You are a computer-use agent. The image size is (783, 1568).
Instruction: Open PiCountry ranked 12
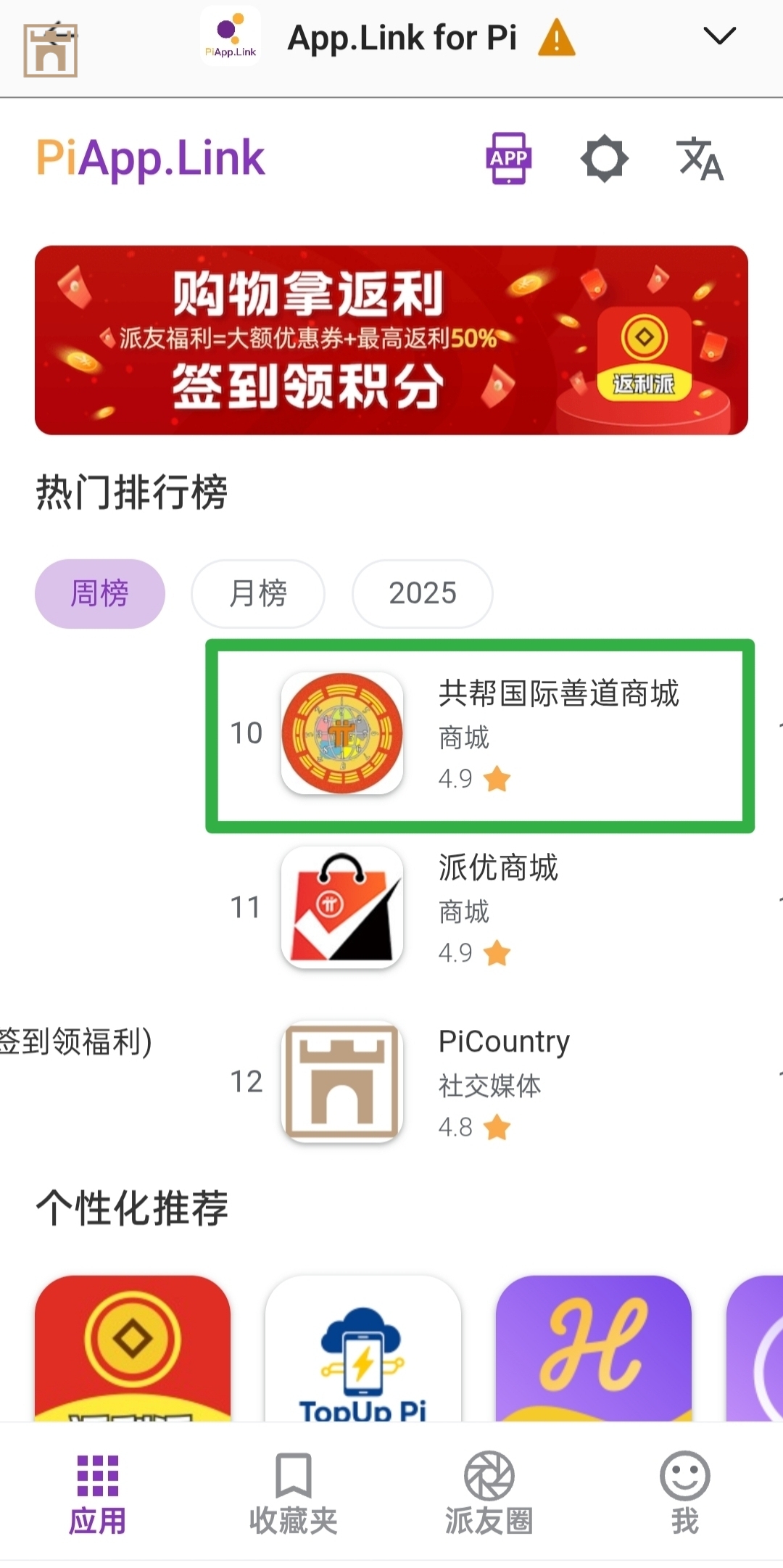(x=478, y=1082)
